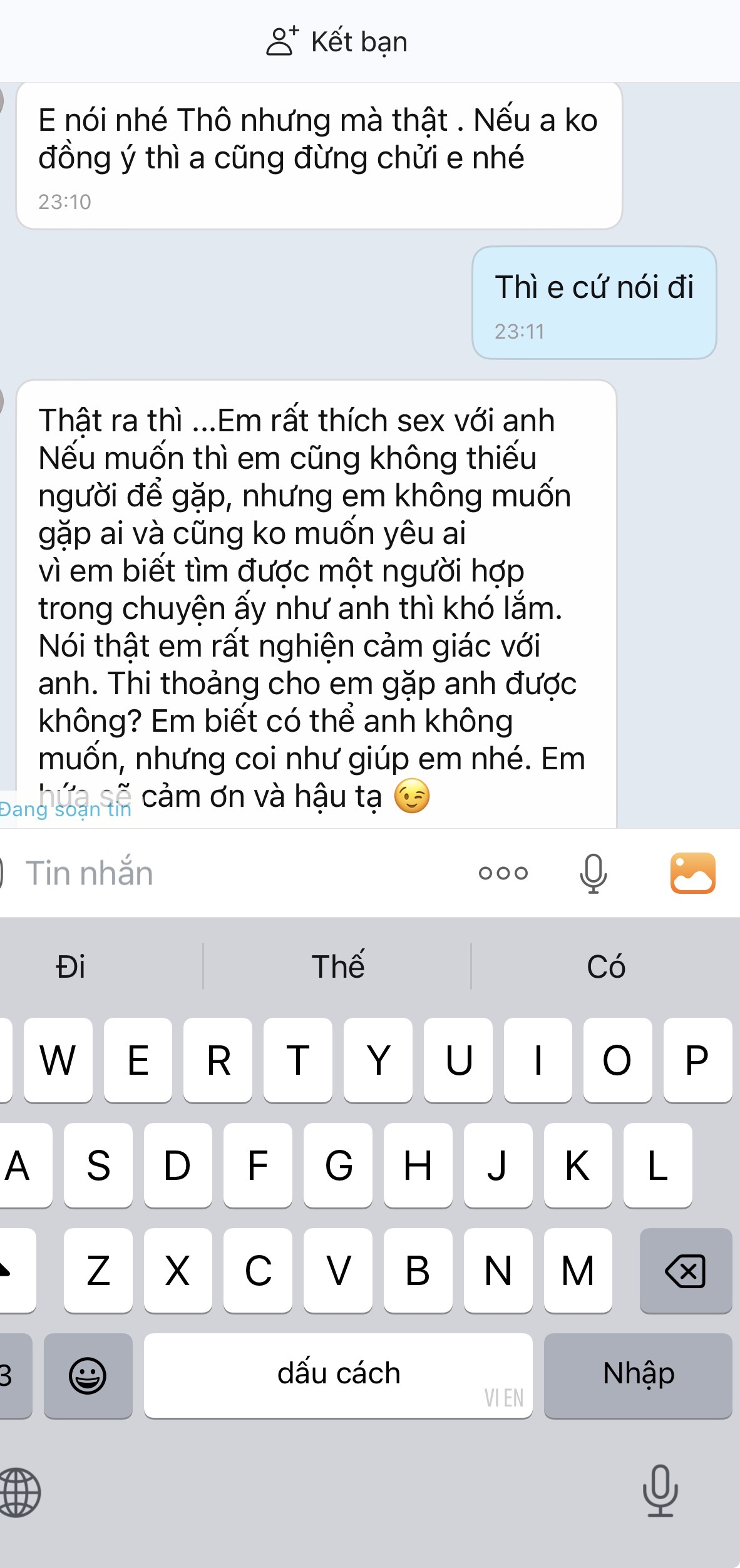Image resolution: width=740 pixels, height=1568 pixels.
Task: Choose the keyboard suggestion "Đi"
Action: coord(71,966)
